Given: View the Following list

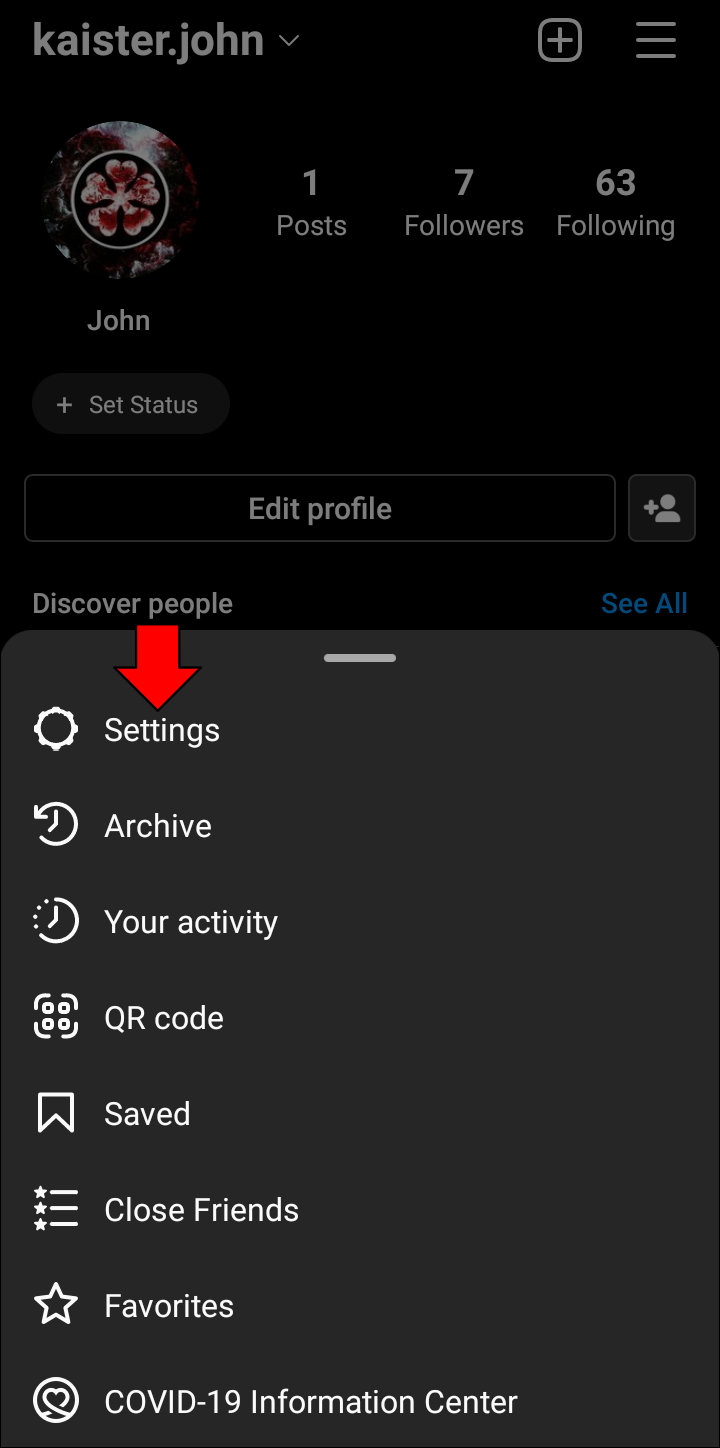Looking at the screenshot, I should click(x=615, y=202).
